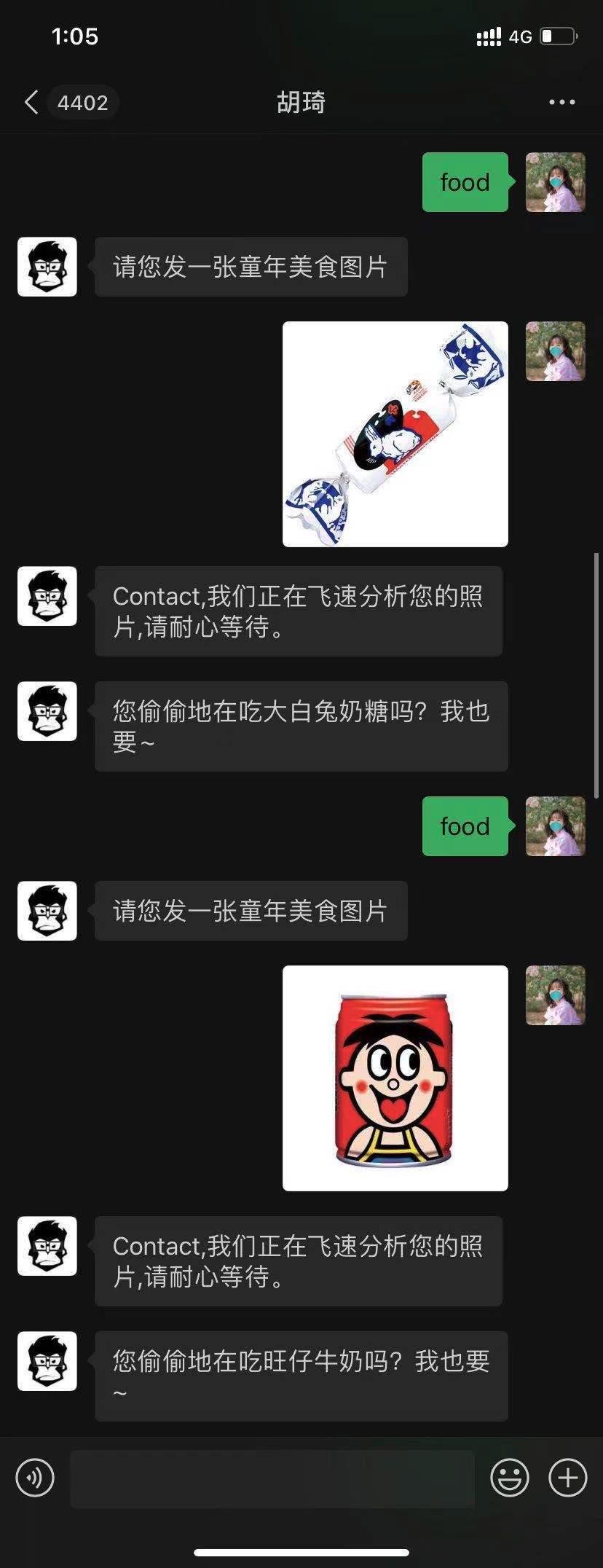Open the plus attachments menu
This screenshot has height=1568, width=603.
point(567,1478)
